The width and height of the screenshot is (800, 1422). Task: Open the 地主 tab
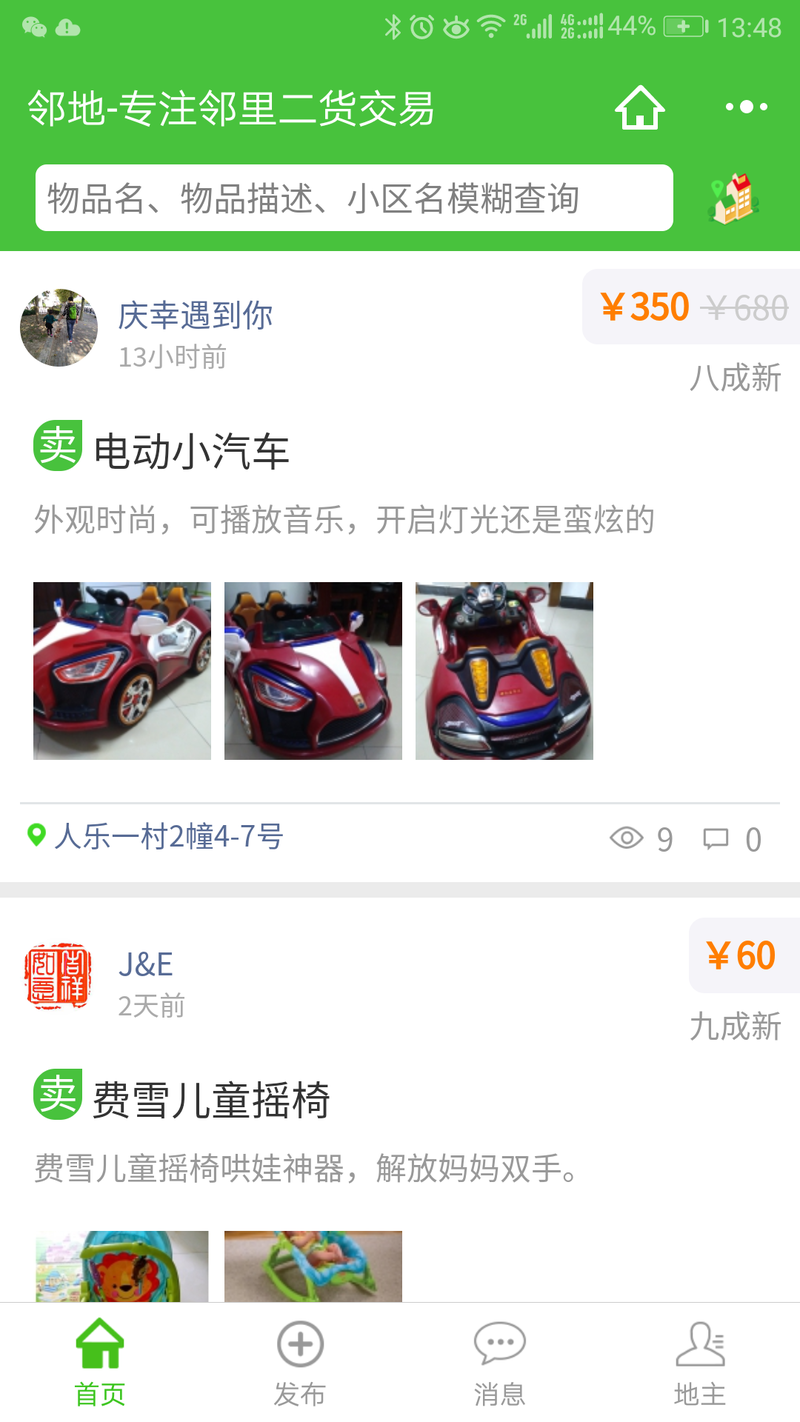[x=700, y=1362]
